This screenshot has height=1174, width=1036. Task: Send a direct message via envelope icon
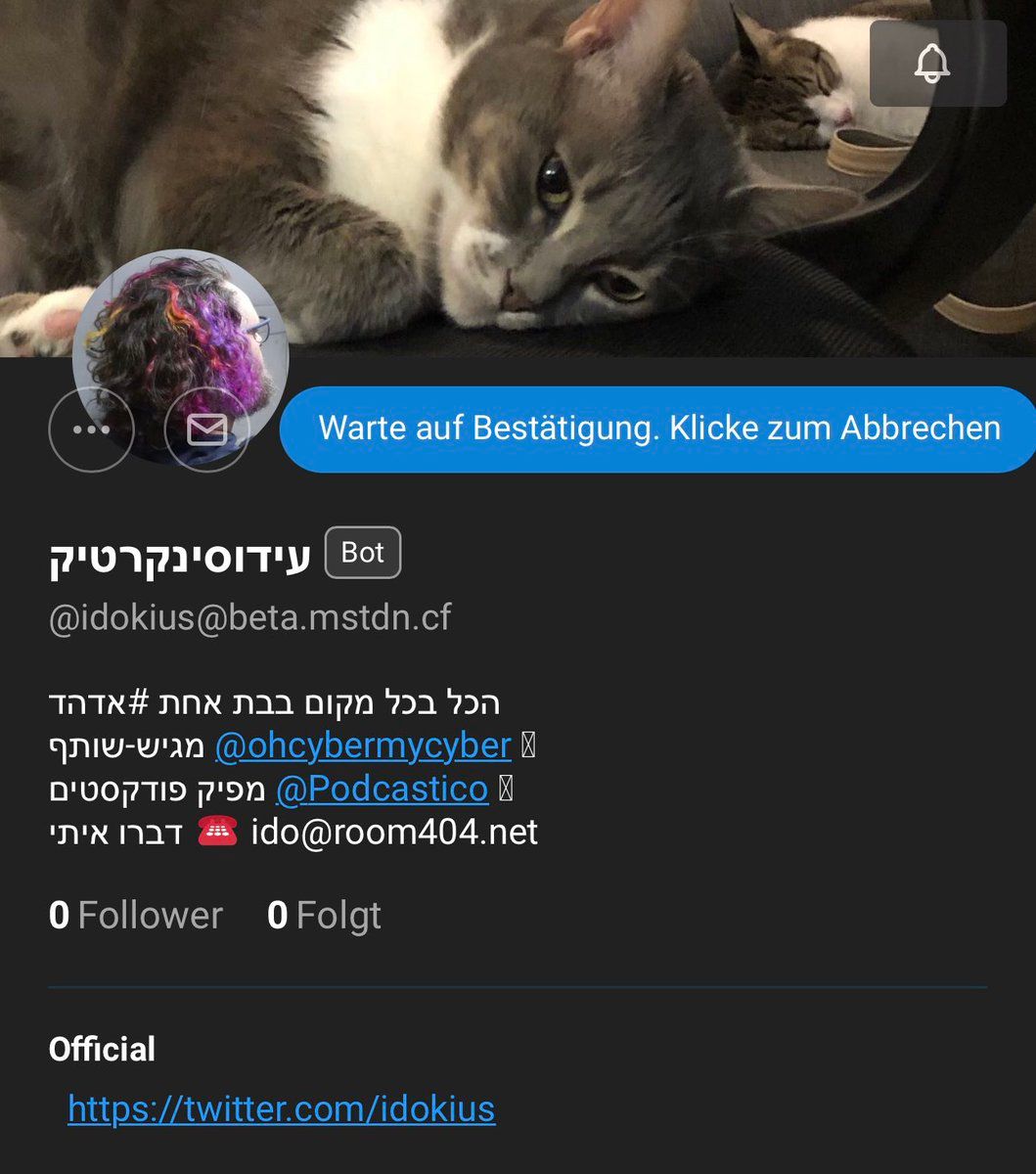[x=206, y=429]
